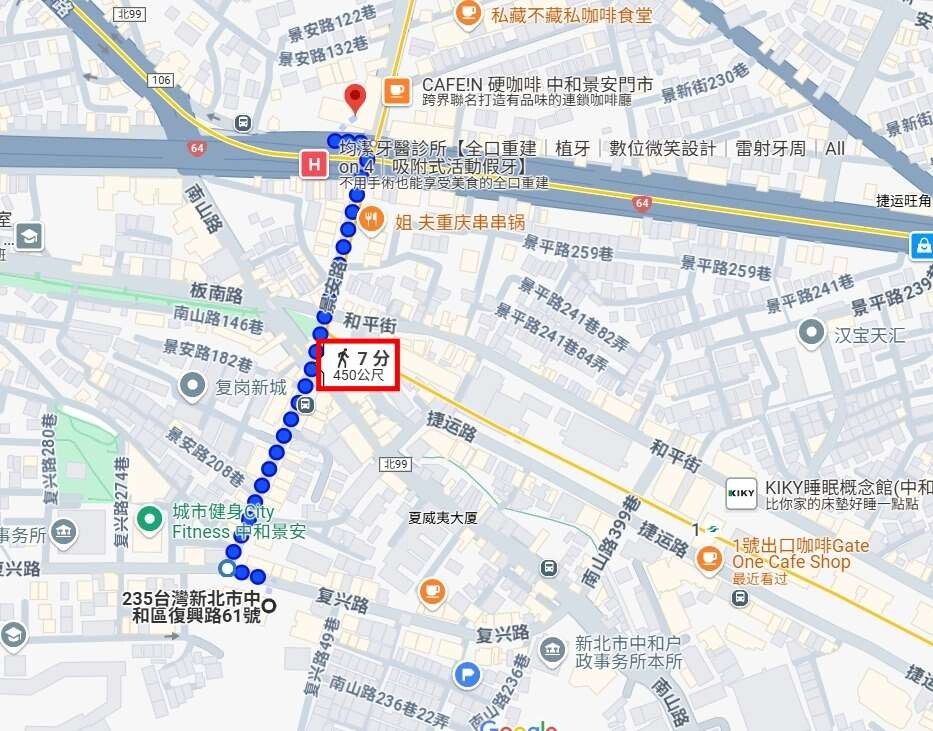This screenshot has height=731, width=933.
Task: Open the 姐夫重庆串串锅 restaurant marker
Action: point(371,219)
